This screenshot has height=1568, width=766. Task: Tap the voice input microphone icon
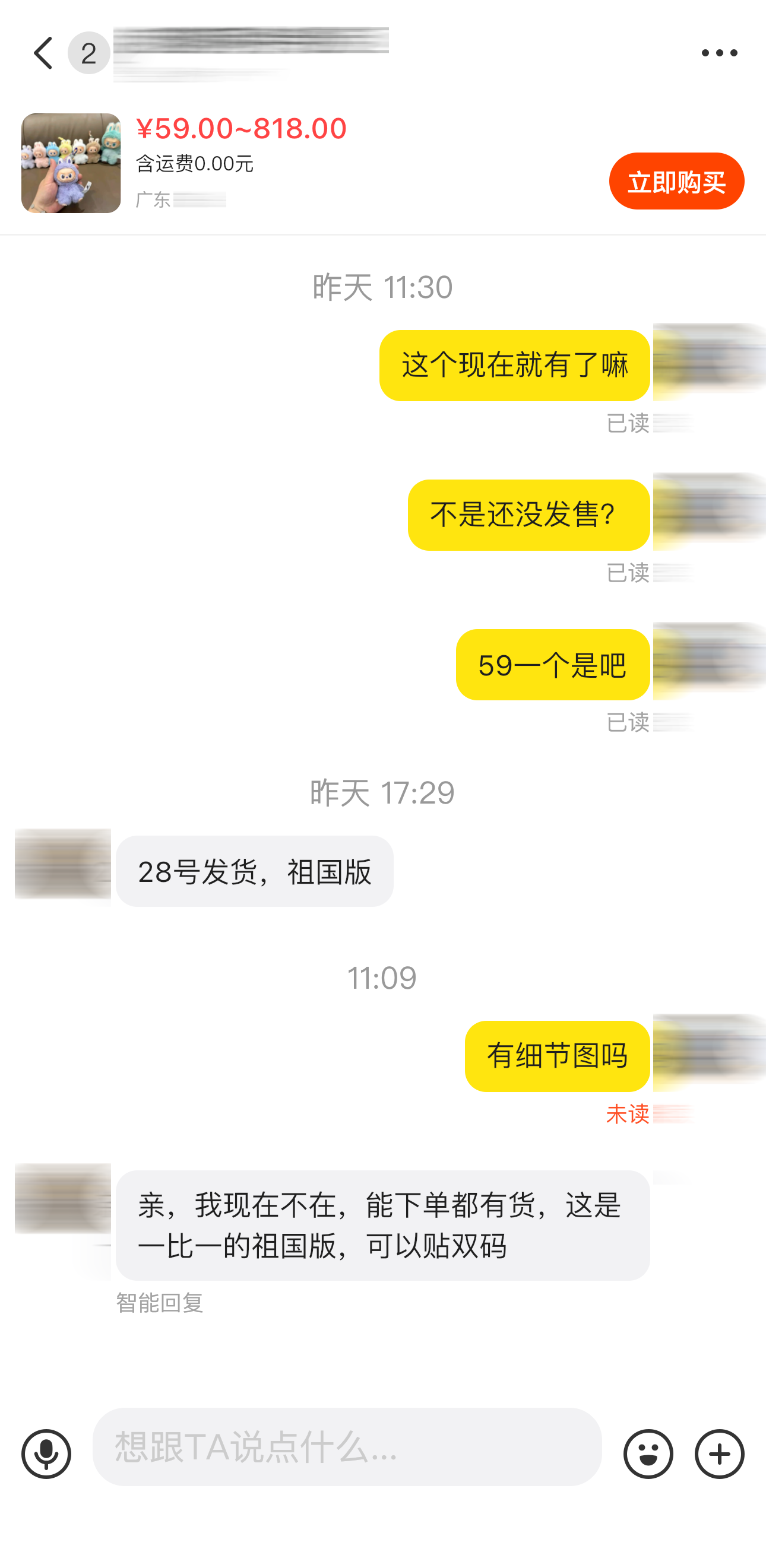46,1453
